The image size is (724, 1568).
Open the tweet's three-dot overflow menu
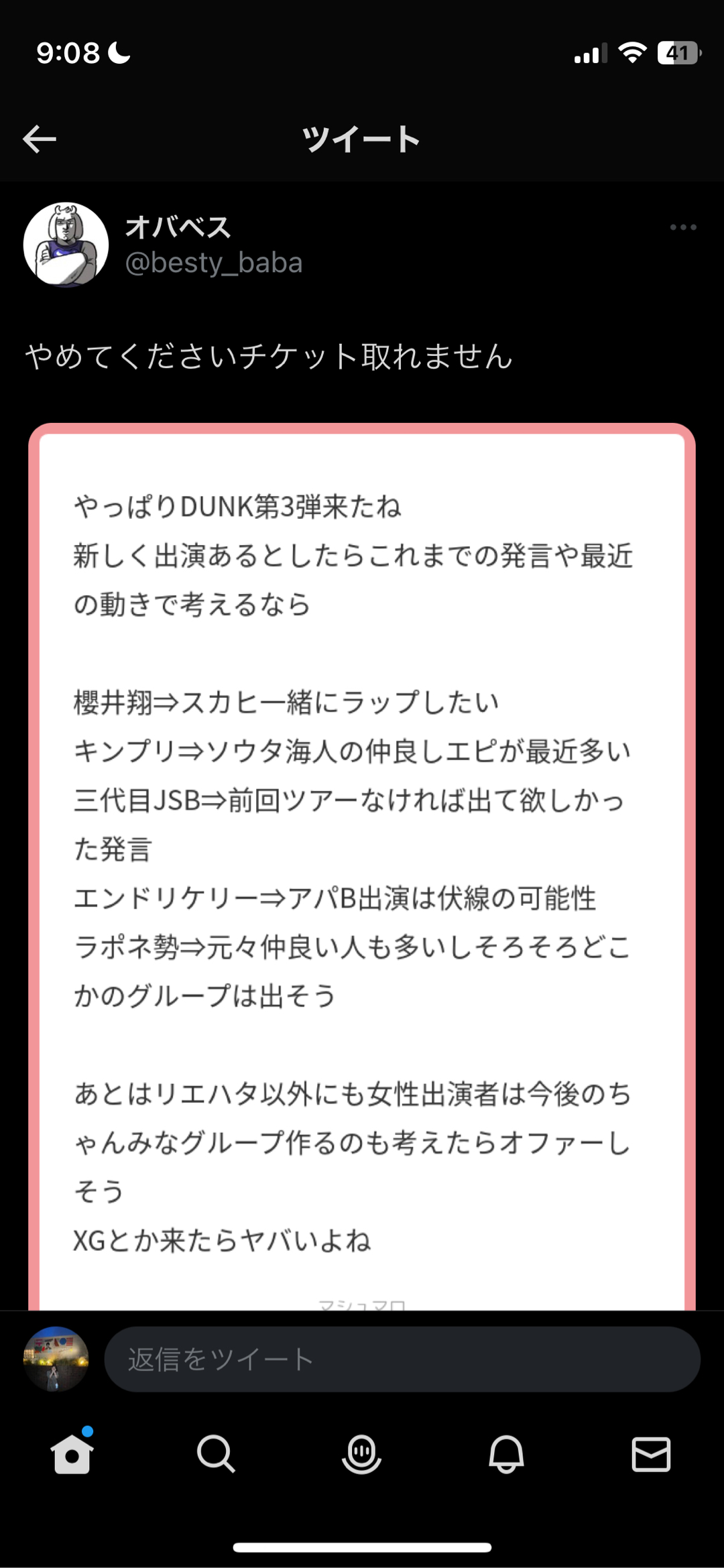[682, 227]
